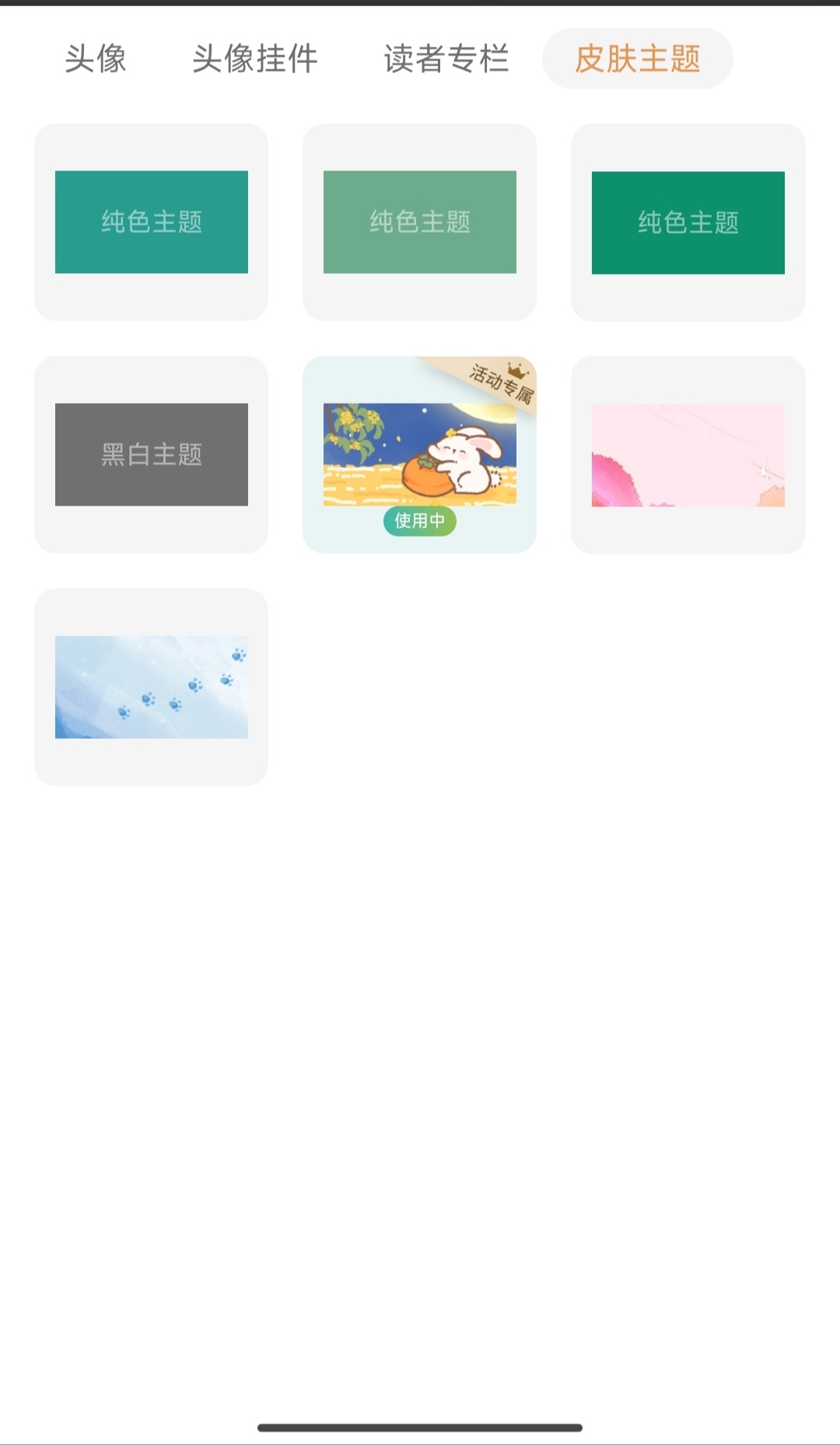This screenshot has height=1445, width=840.
Task: Open the 头像挂件 tab
Action: tap(255, 59)
